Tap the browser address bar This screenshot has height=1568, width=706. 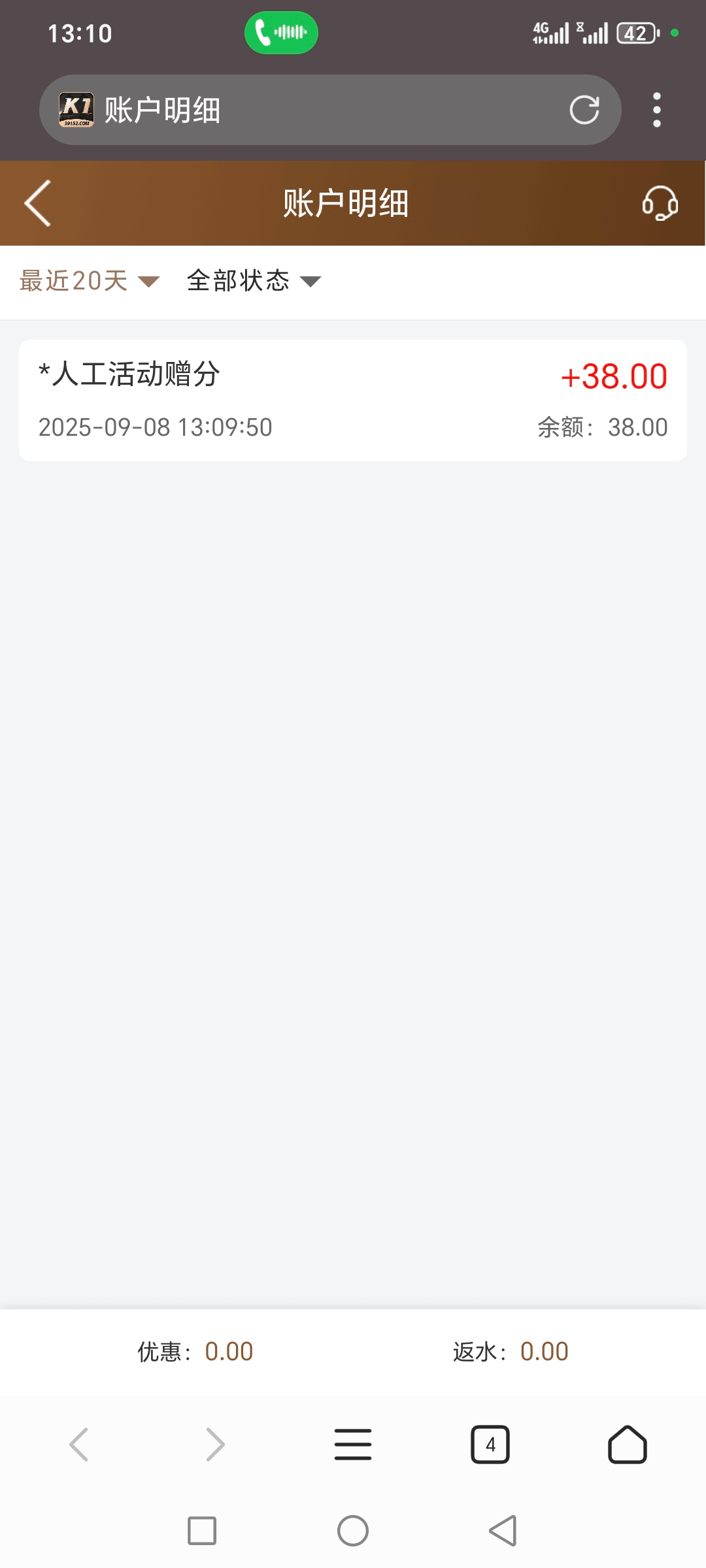point(327,110)
